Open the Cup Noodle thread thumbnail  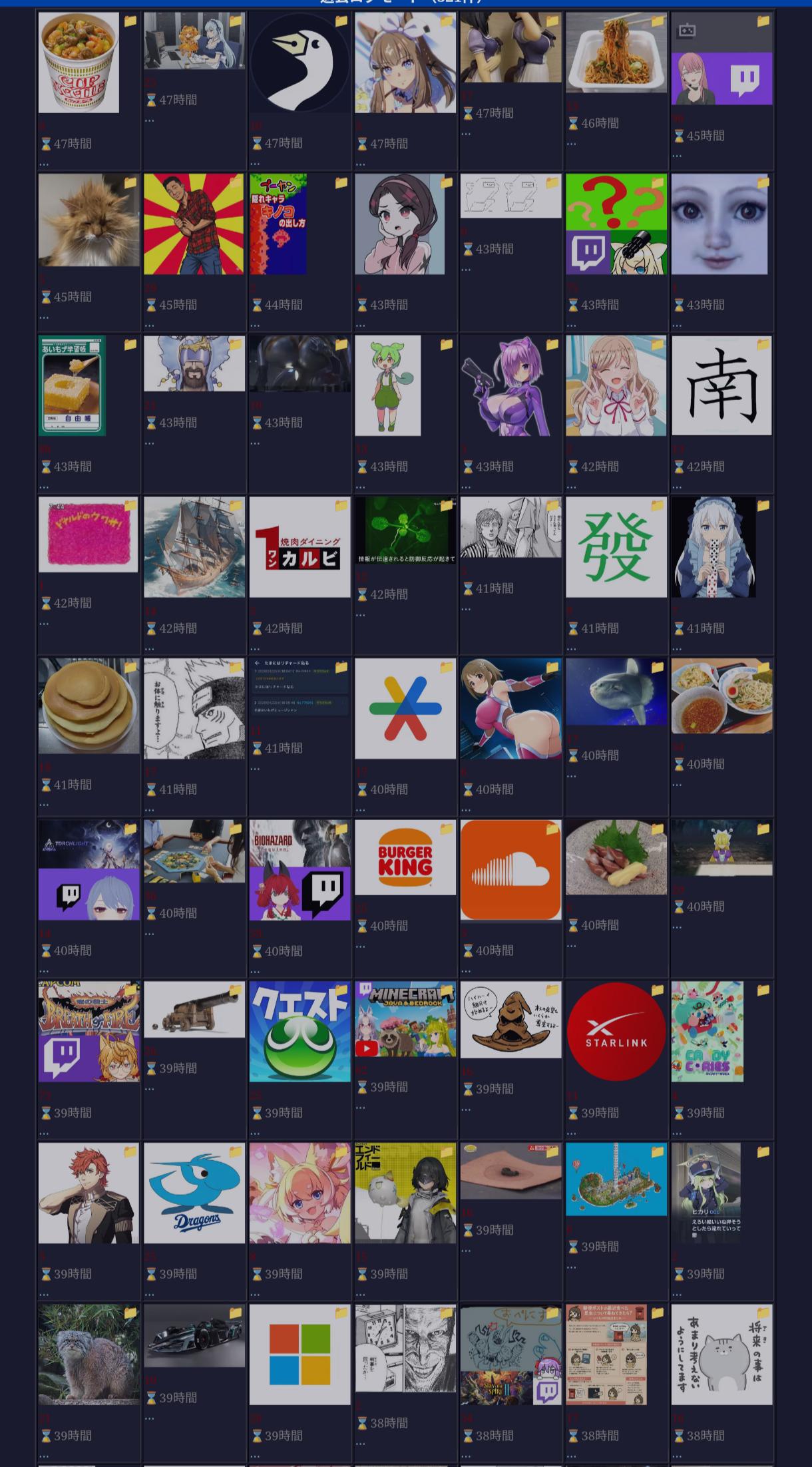click(79, 63)
